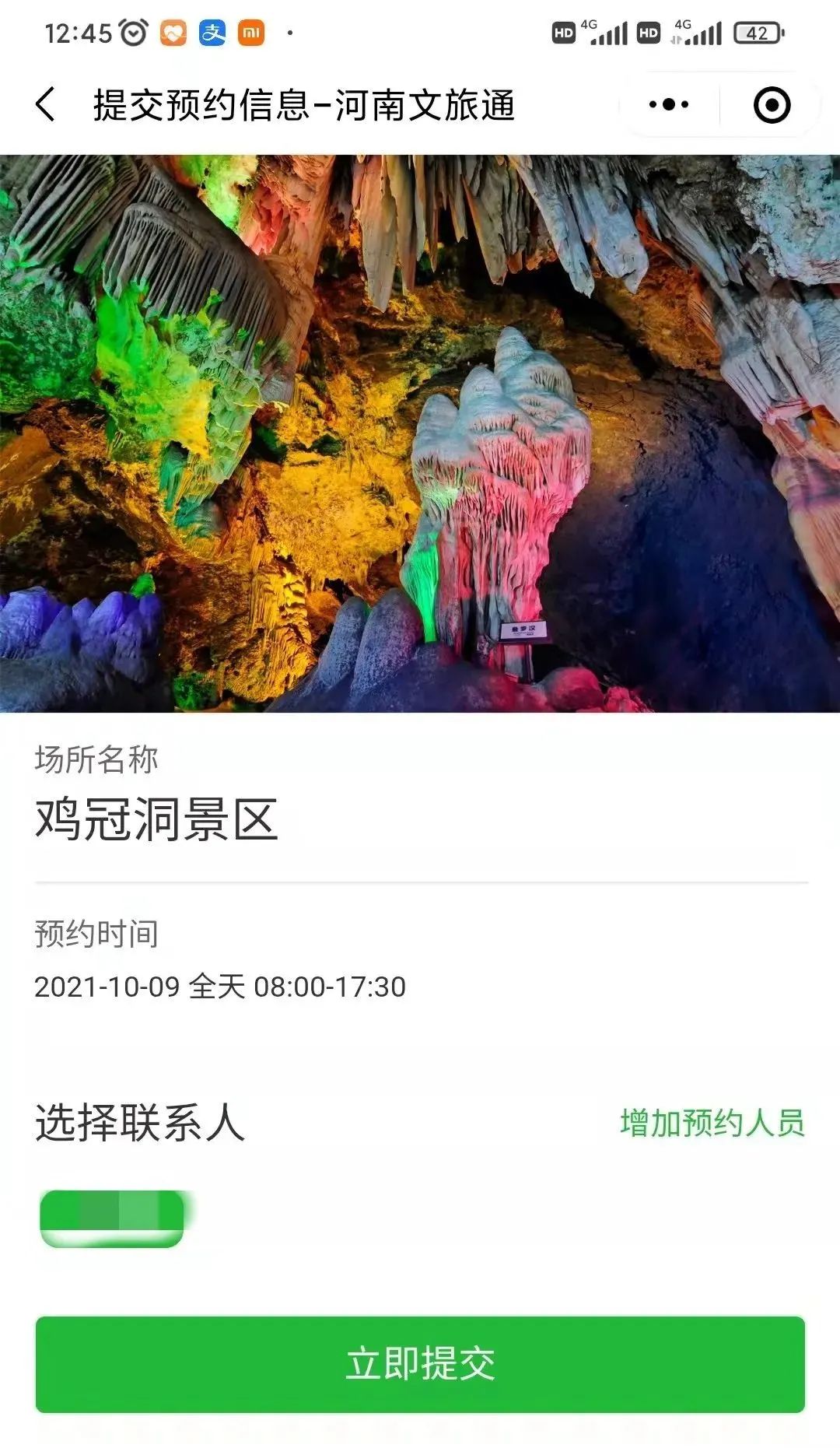Submit the reservation with 立即提交
Image resolution: width=840 pixels, height=1448 pixels.
(420, 1364)
